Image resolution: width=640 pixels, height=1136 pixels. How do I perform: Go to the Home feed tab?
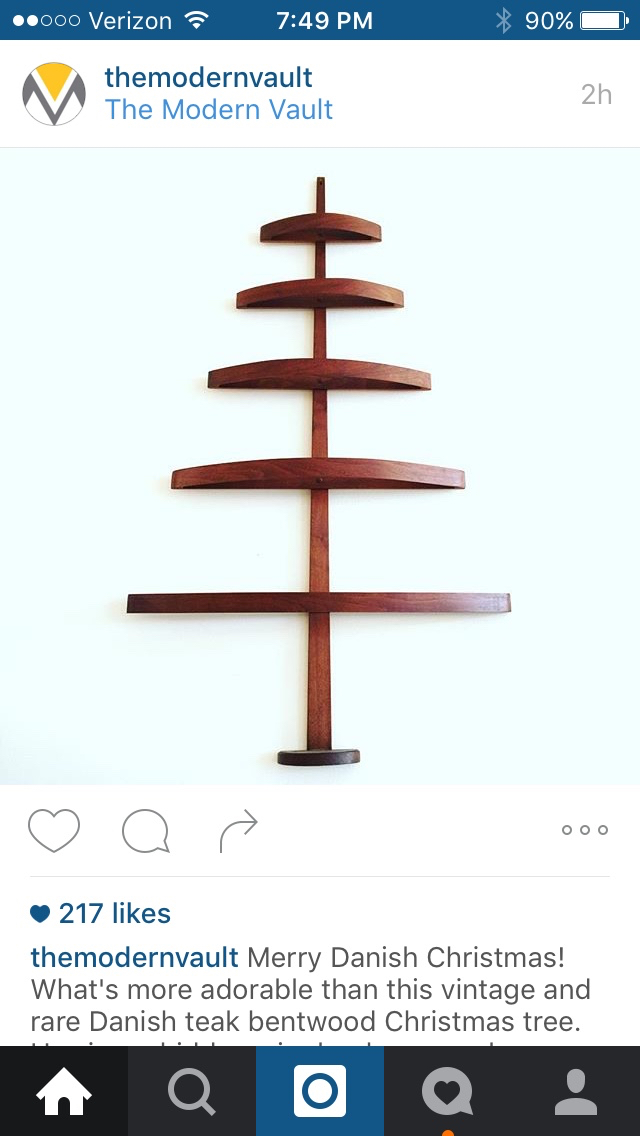[x=64, y=1091]
